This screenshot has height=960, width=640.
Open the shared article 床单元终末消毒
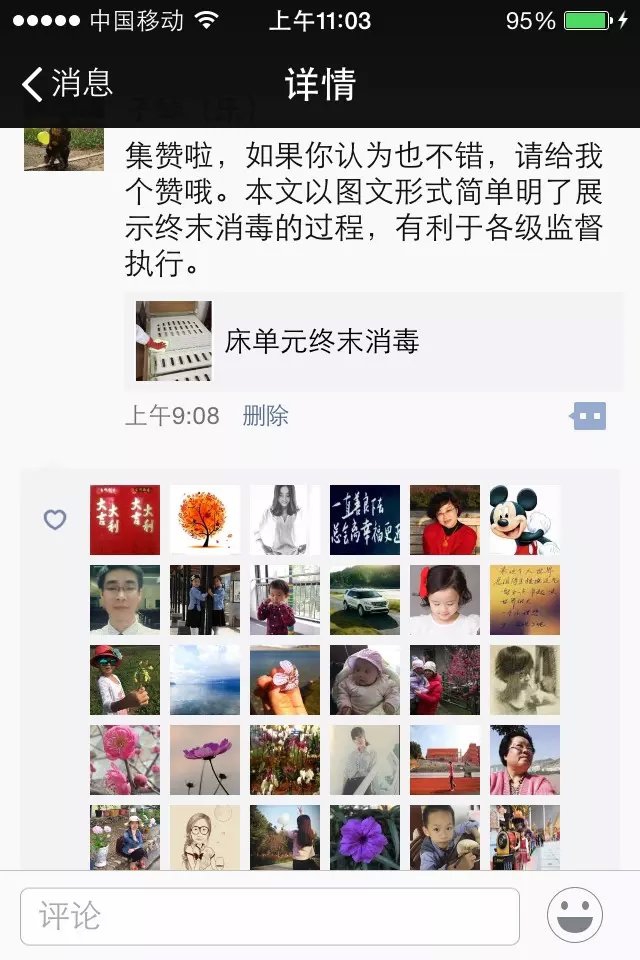pos(373,341)
